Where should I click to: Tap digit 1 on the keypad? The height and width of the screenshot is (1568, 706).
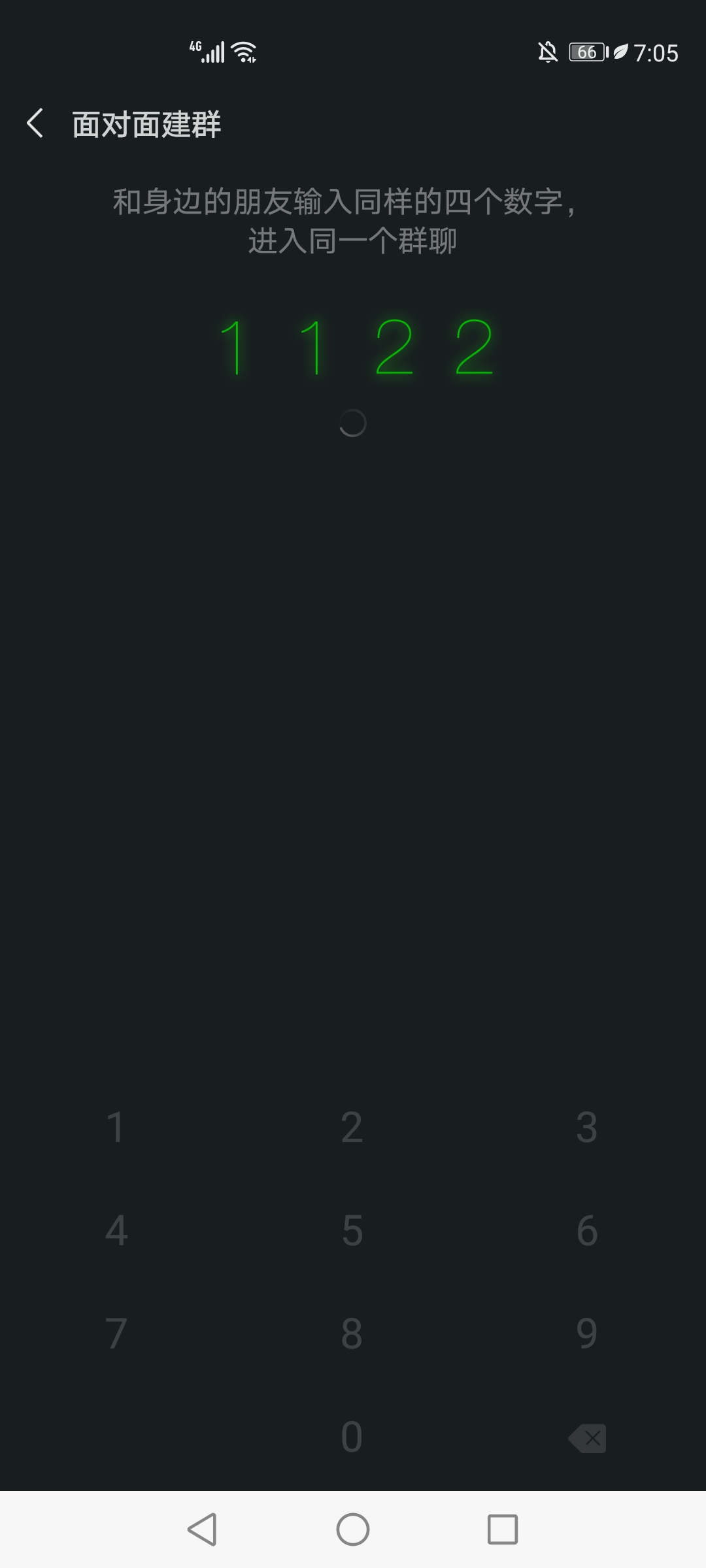pyautogui.click(x=116, y=1127)
